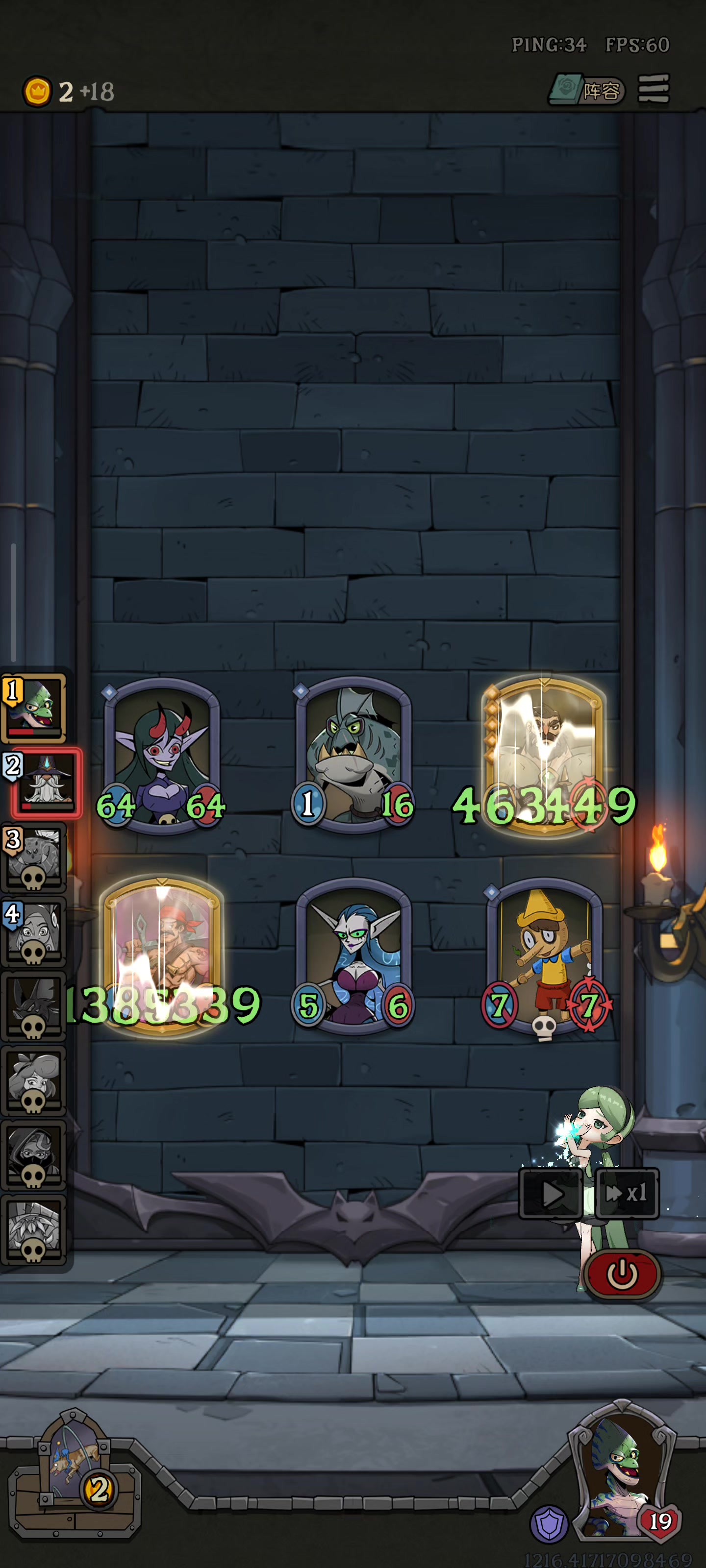Viewport: 706px width, 1568px height.
Task: Select the glowing pirate card with red bandana
Action: (161, 956)
